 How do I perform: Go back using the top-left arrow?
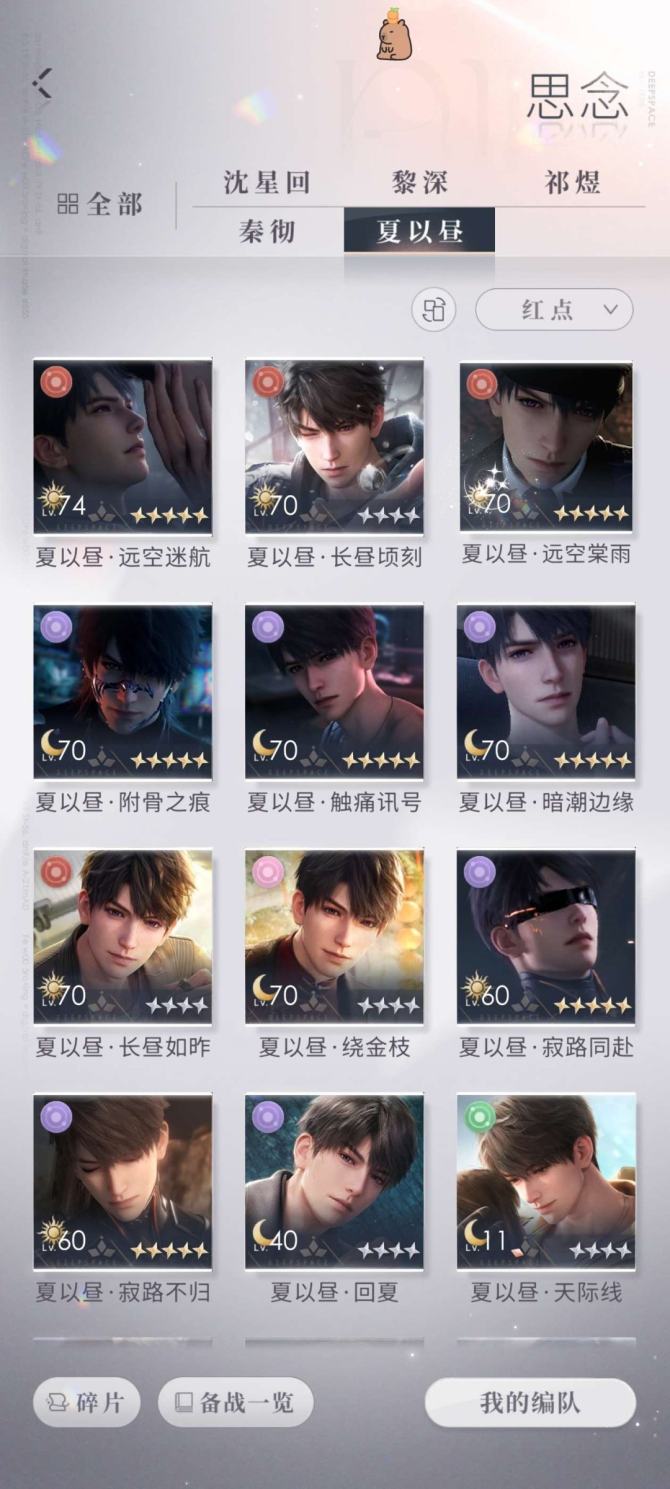[x=42, y=83]
